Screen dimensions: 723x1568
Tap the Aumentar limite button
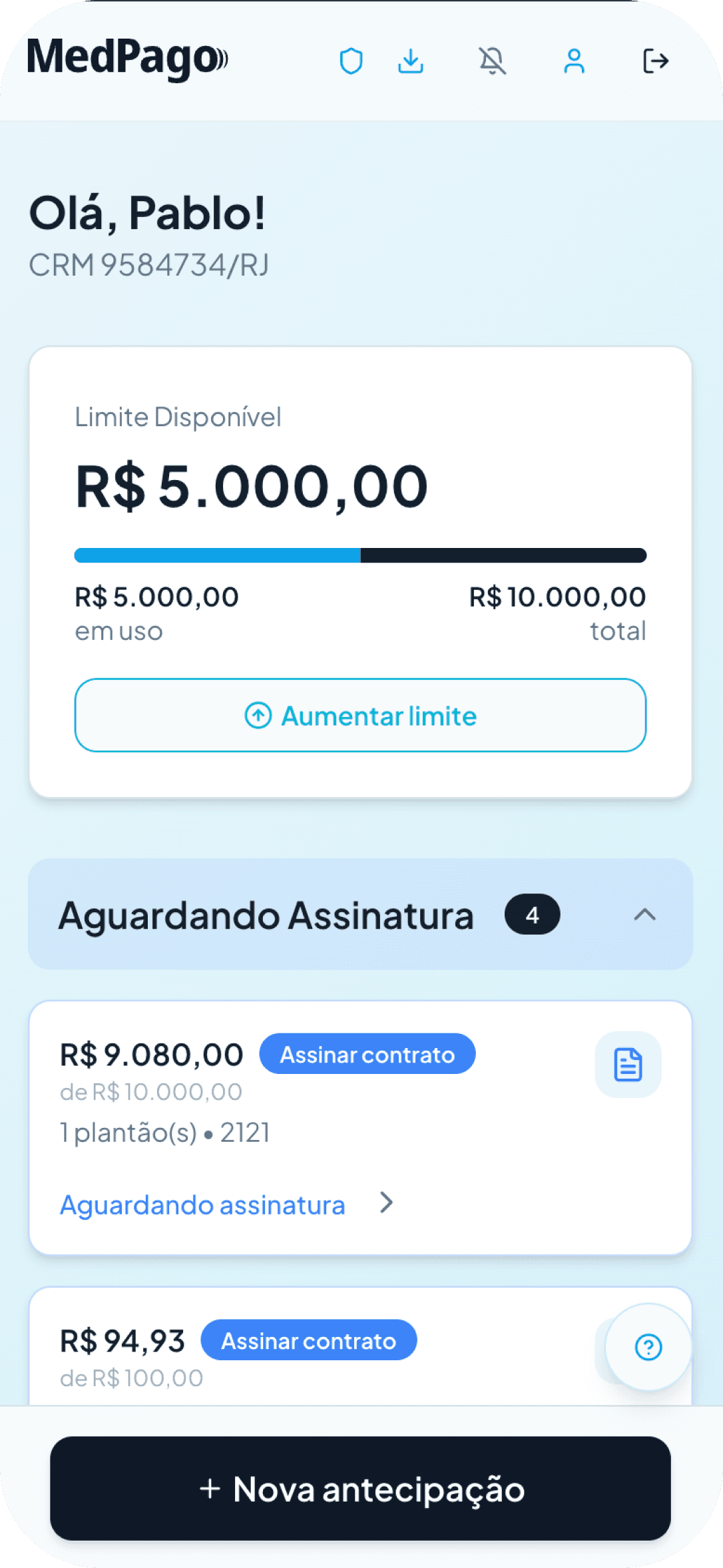pyautogui.click(x=360, y=716)
